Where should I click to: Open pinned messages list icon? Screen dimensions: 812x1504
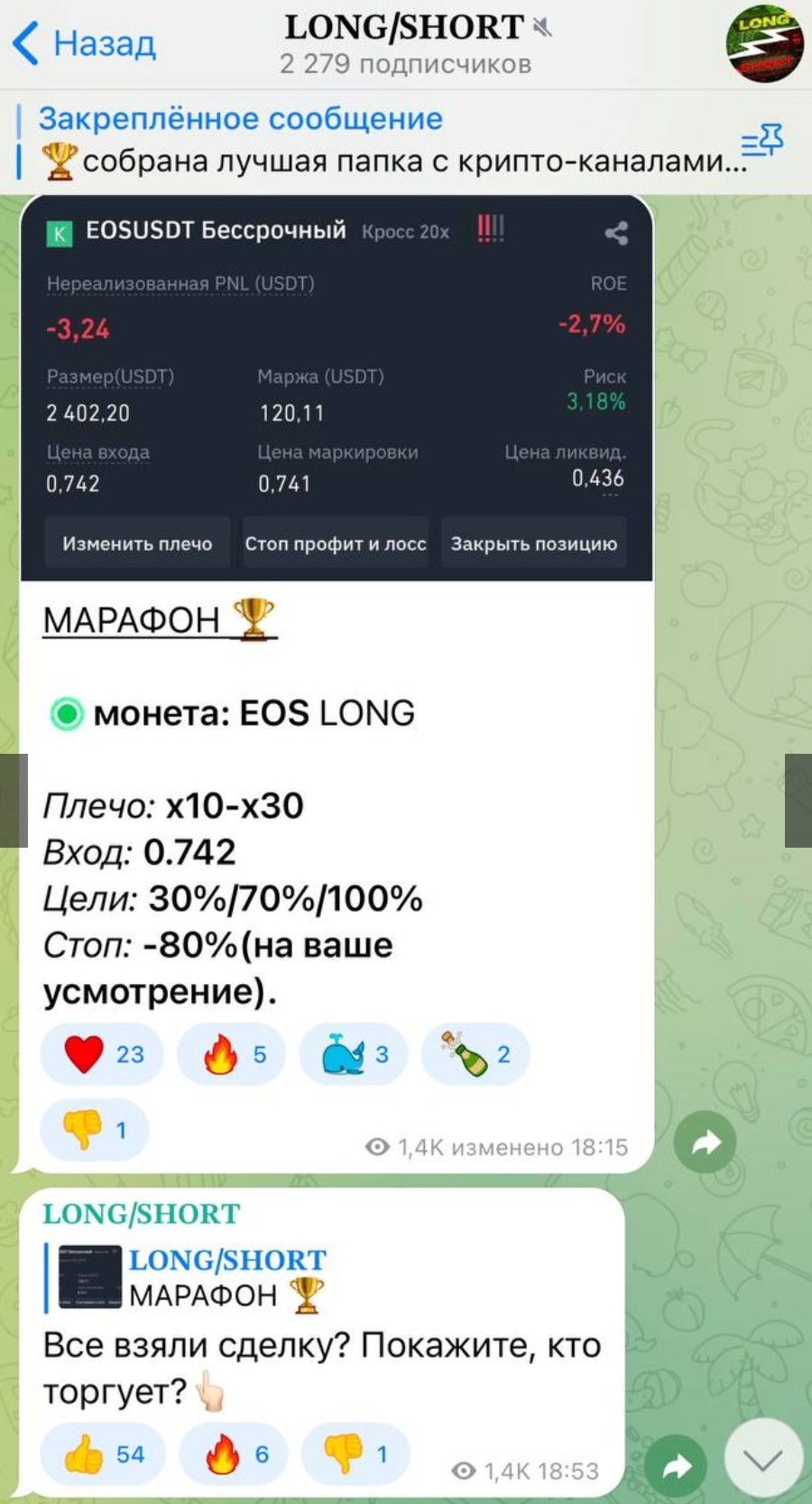[x=761, y=142]
